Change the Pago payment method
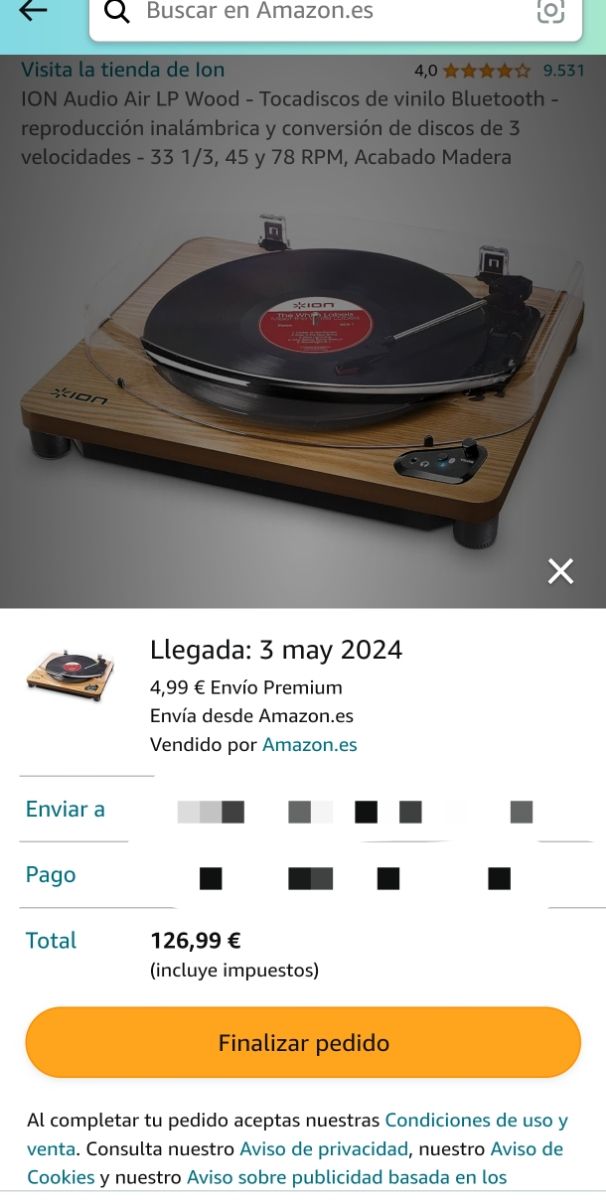 (300, 876)
